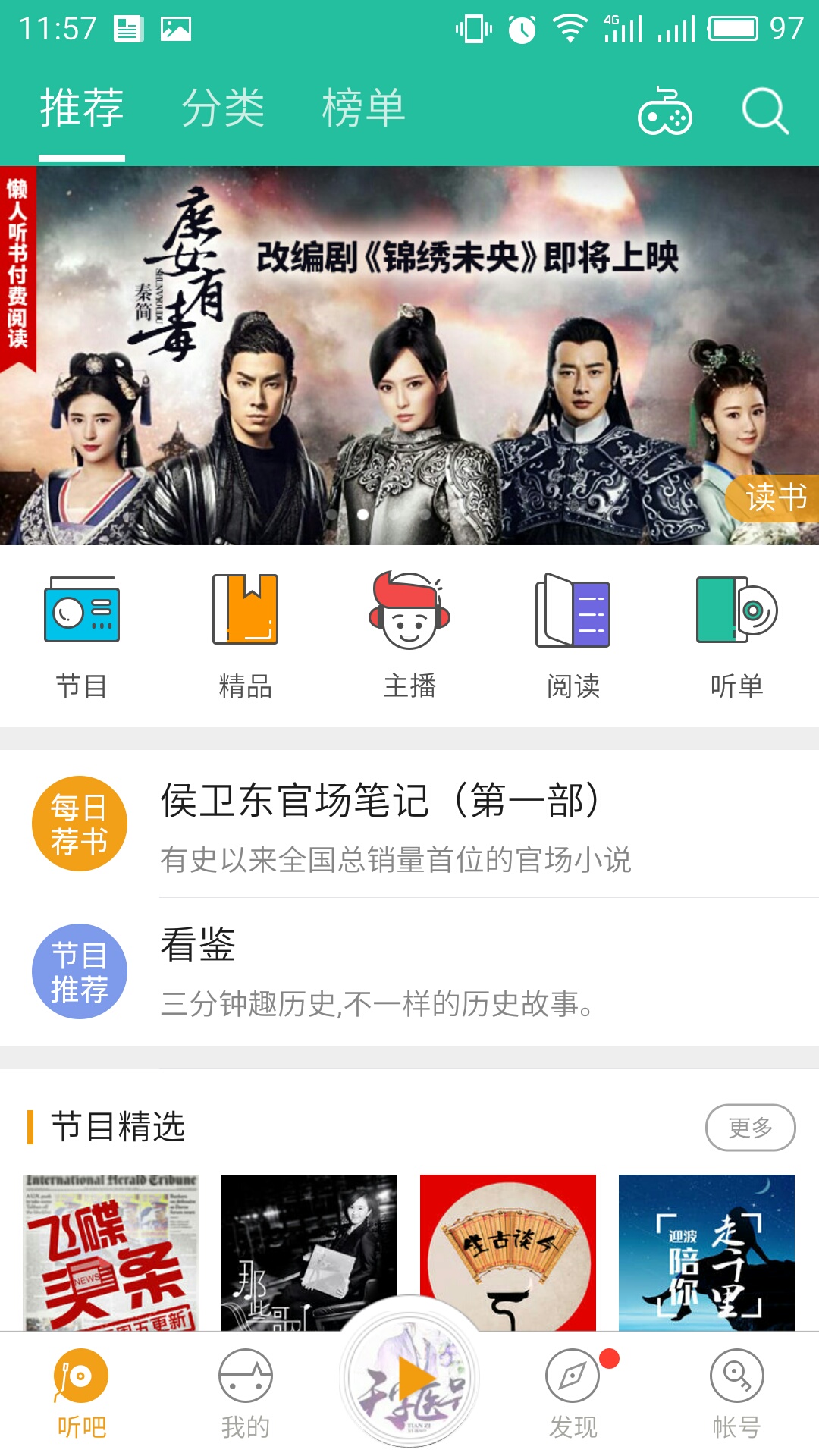Open the 节目 category
This screenshot has width=819, height=1456.
(x=82, y=635)
